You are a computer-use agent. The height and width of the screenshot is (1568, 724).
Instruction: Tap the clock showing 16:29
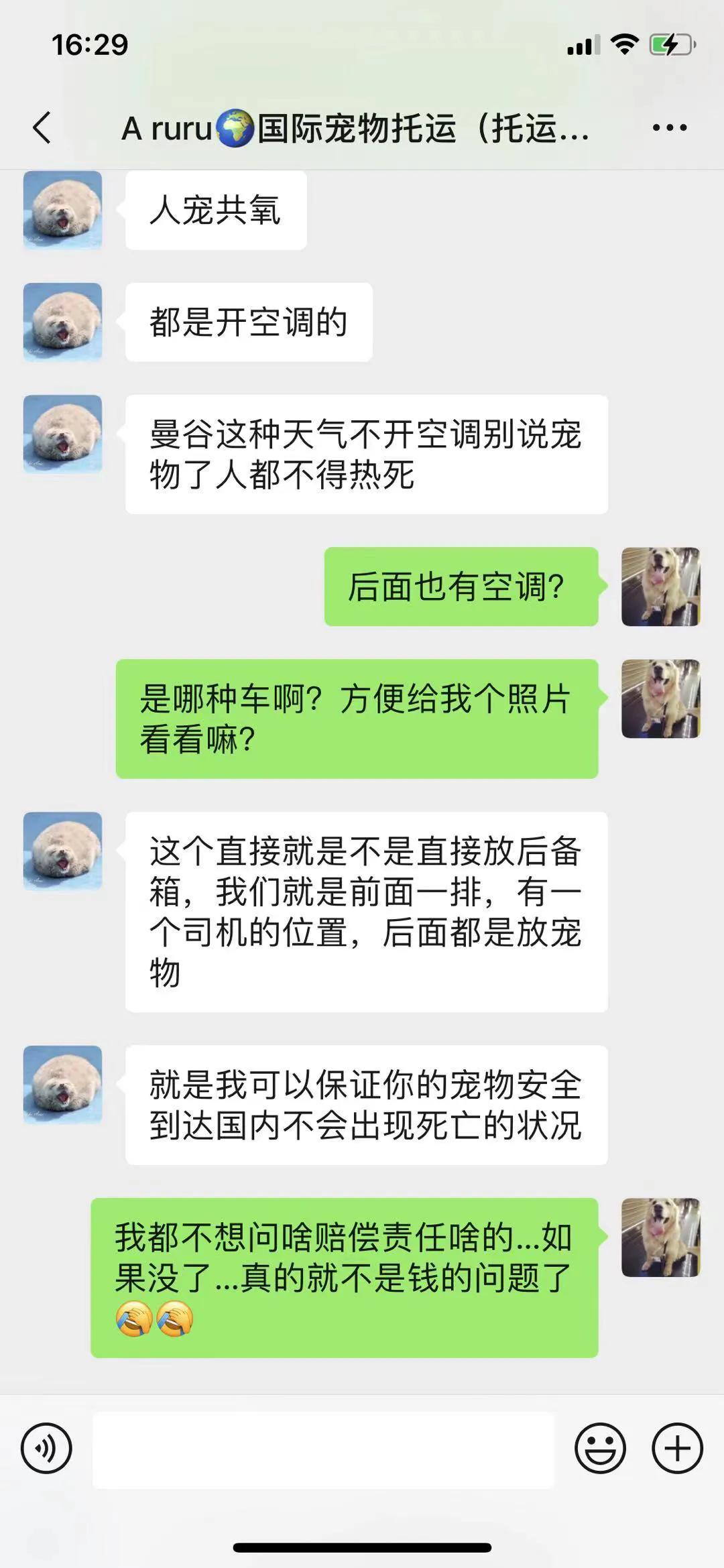pos(90,46)
